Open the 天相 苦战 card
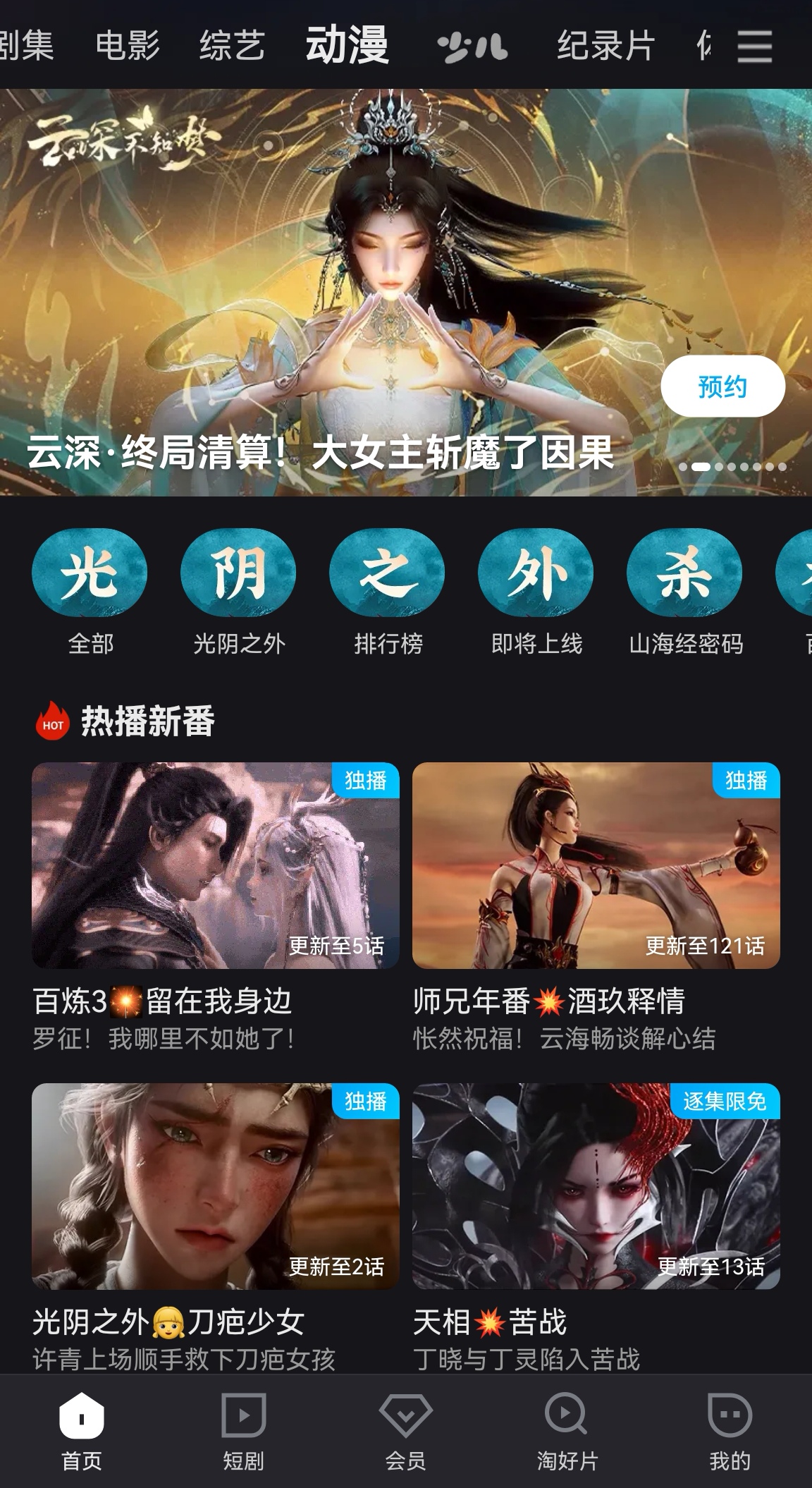Screen dimensions: 812x1488 coord(596,1186)
